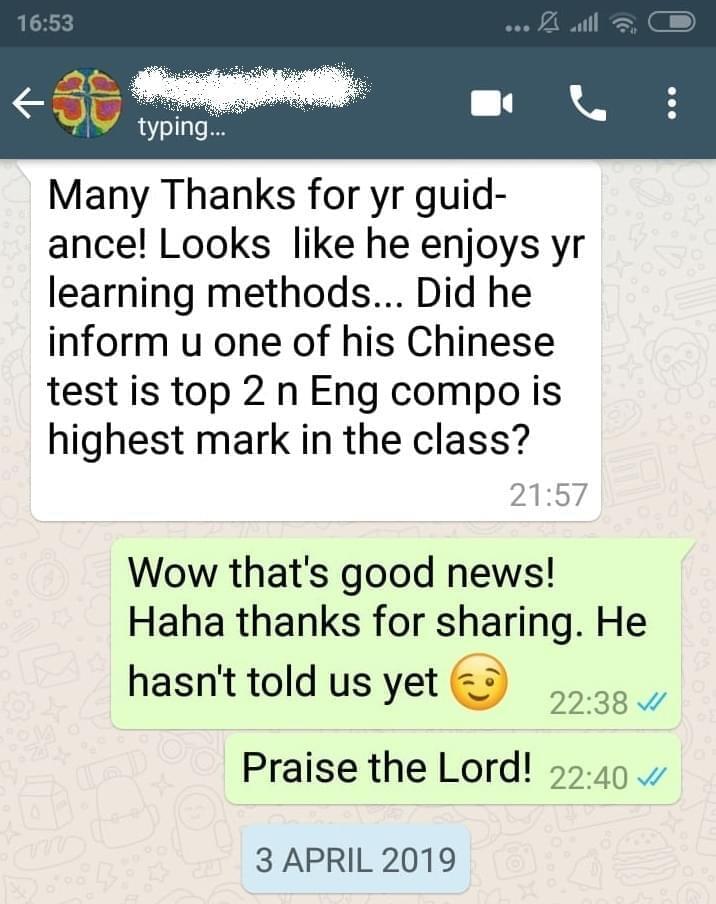Image resolution: width=716 pixels, height=904 pixels.
Task: Start a voice call with this contact
Action: pyautogui.click(x=587, y=102)
